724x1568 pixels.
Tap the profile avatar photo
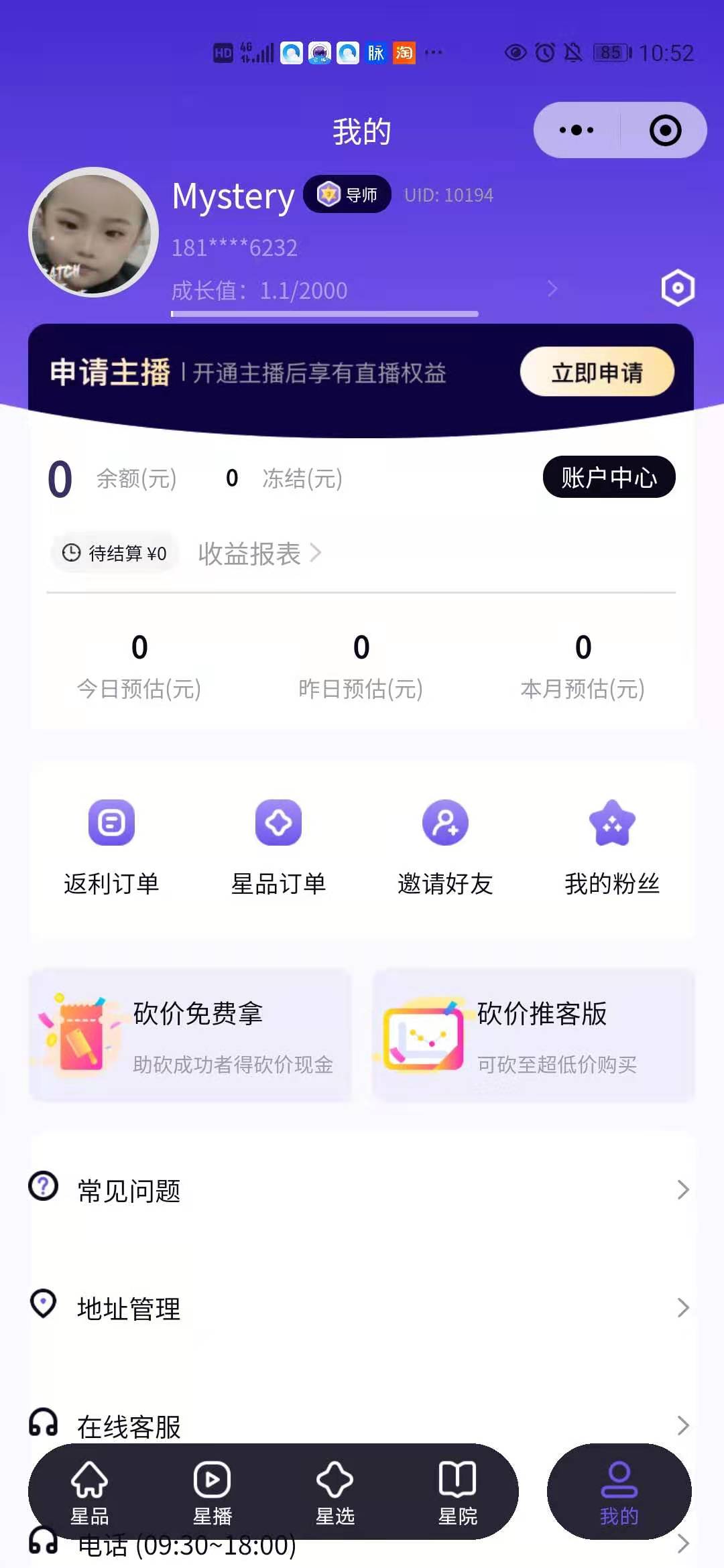[x=93, y=232]
